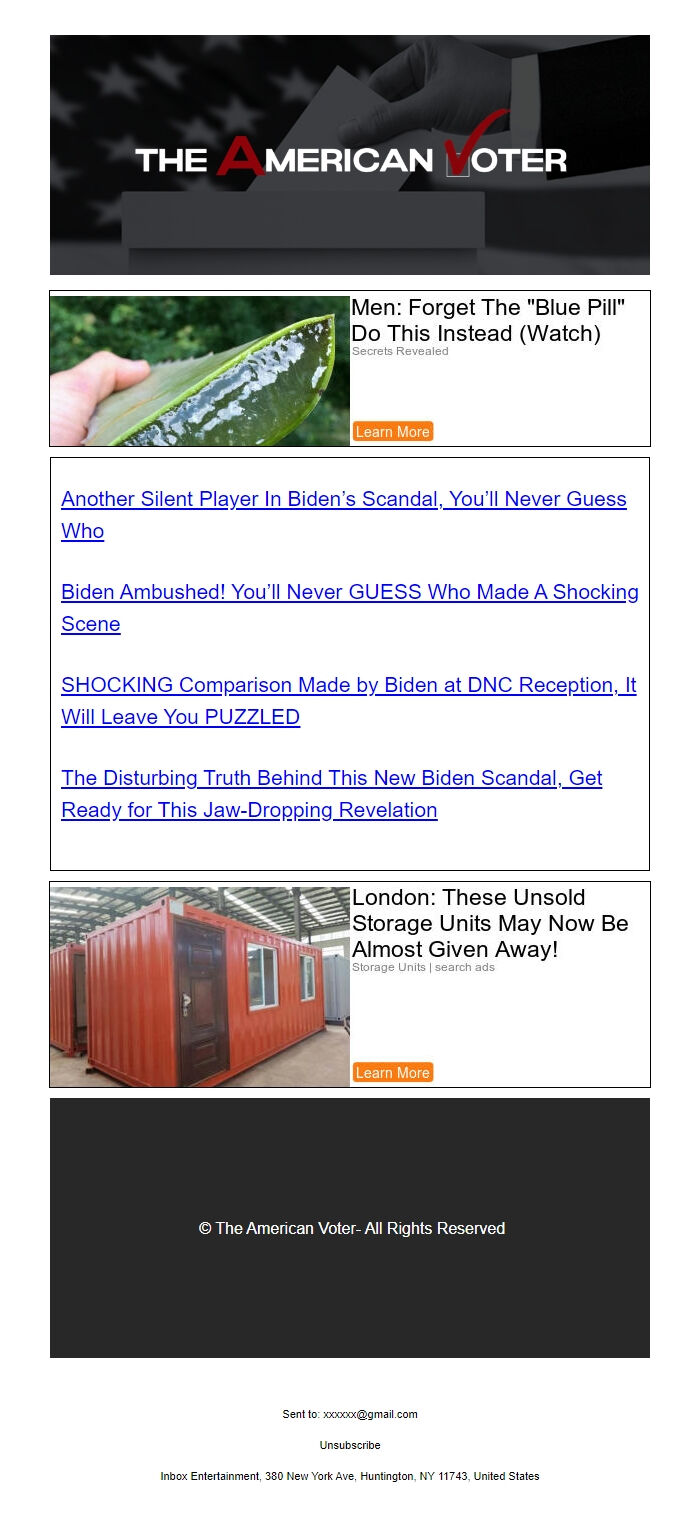The width and height of the screenshot is (700, 1522).
Task: Unsubscribe from this newsletter
Action: (350, 1445)
